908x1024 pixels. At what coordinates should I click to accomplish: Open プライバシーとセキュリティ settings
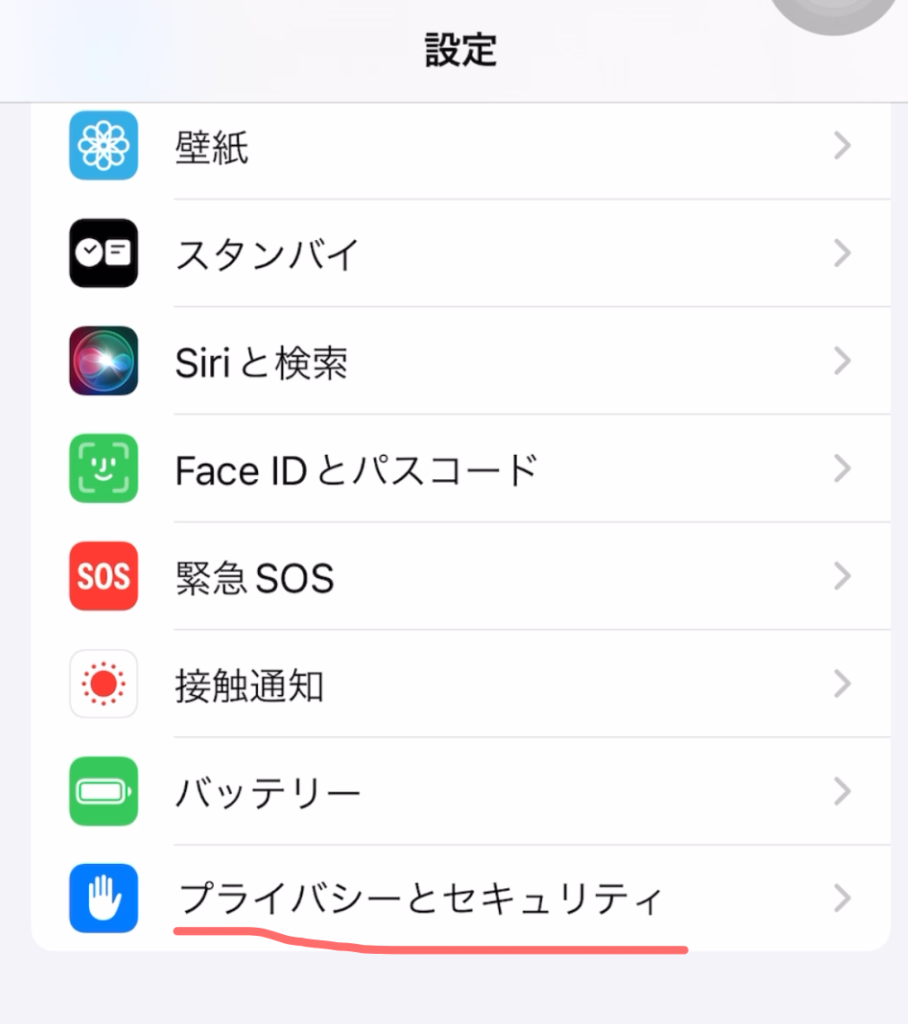[x=460, y=898]
